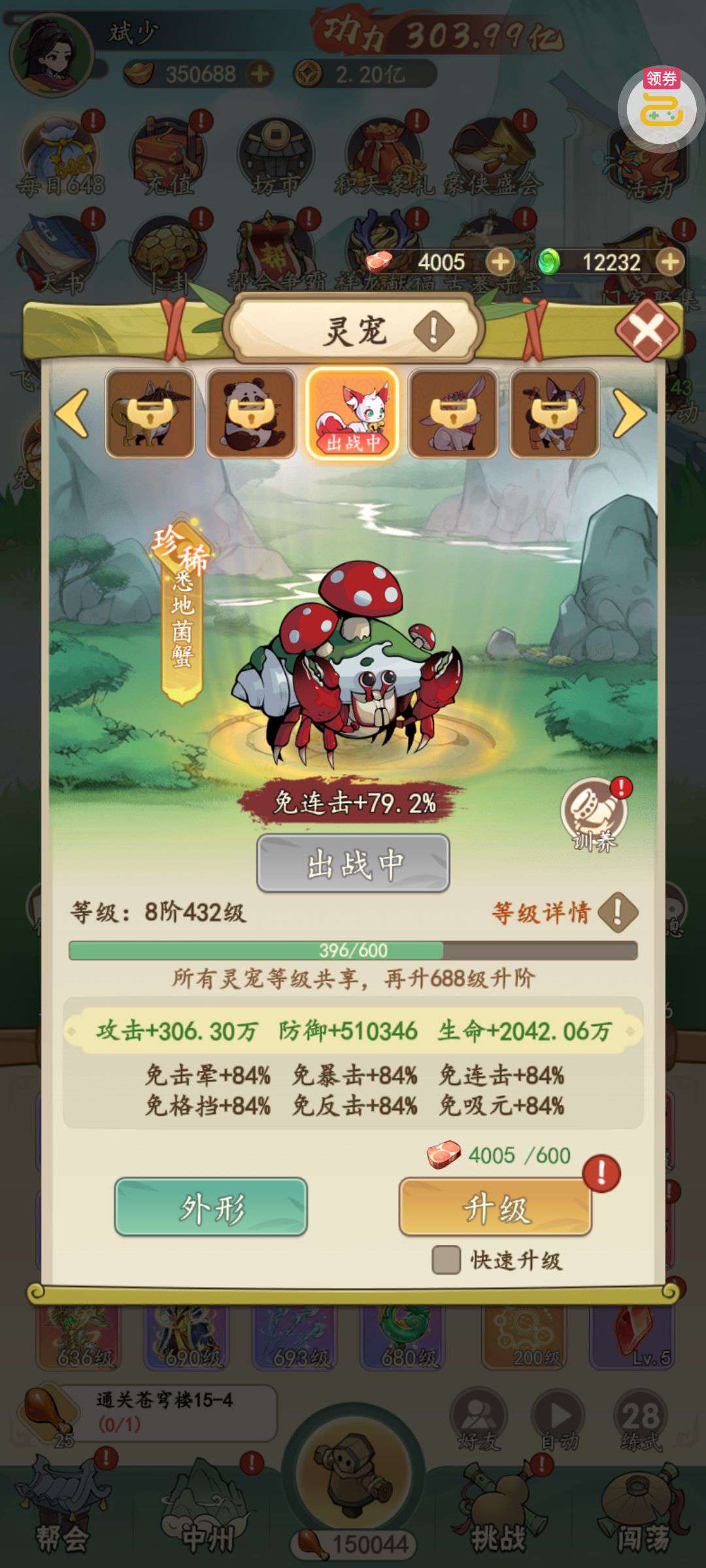706x1568 pixels.
Task: Select the locked rabbit pet with flowers
Action: point(454,413)
